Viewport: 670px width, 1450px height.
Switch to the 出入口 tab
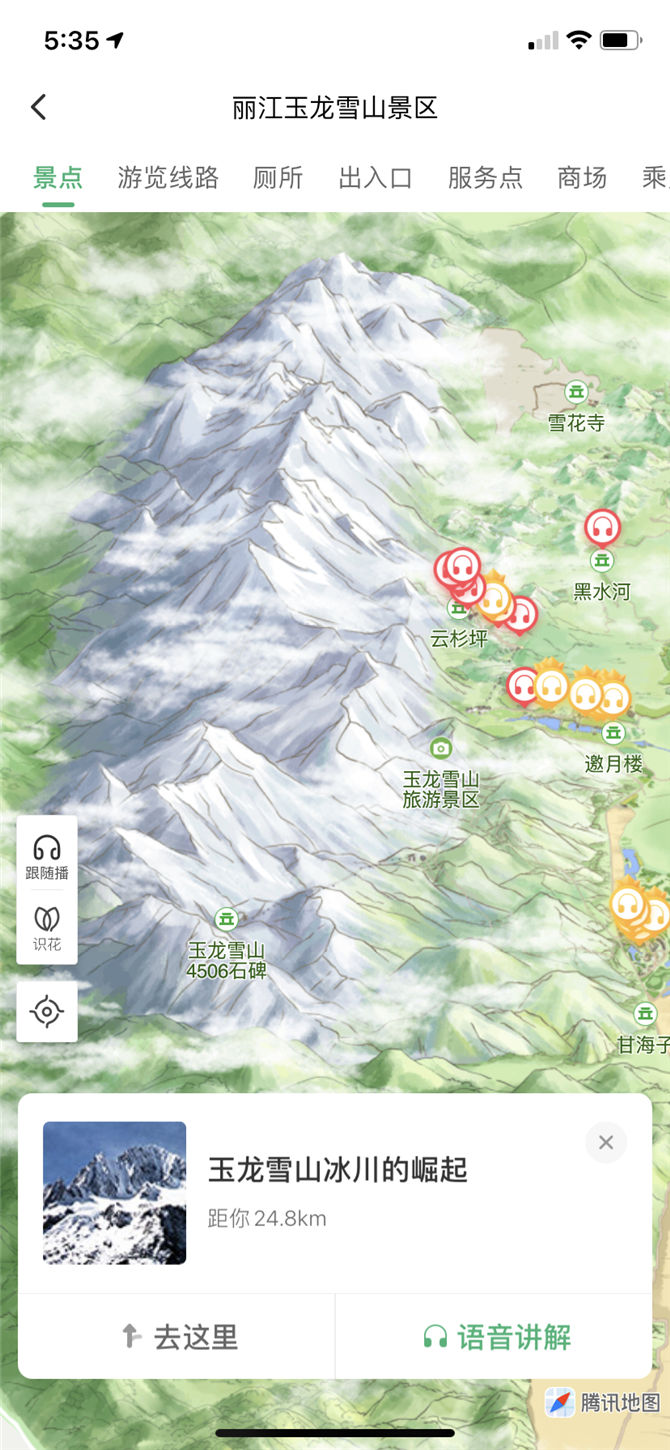click(375, 178)
